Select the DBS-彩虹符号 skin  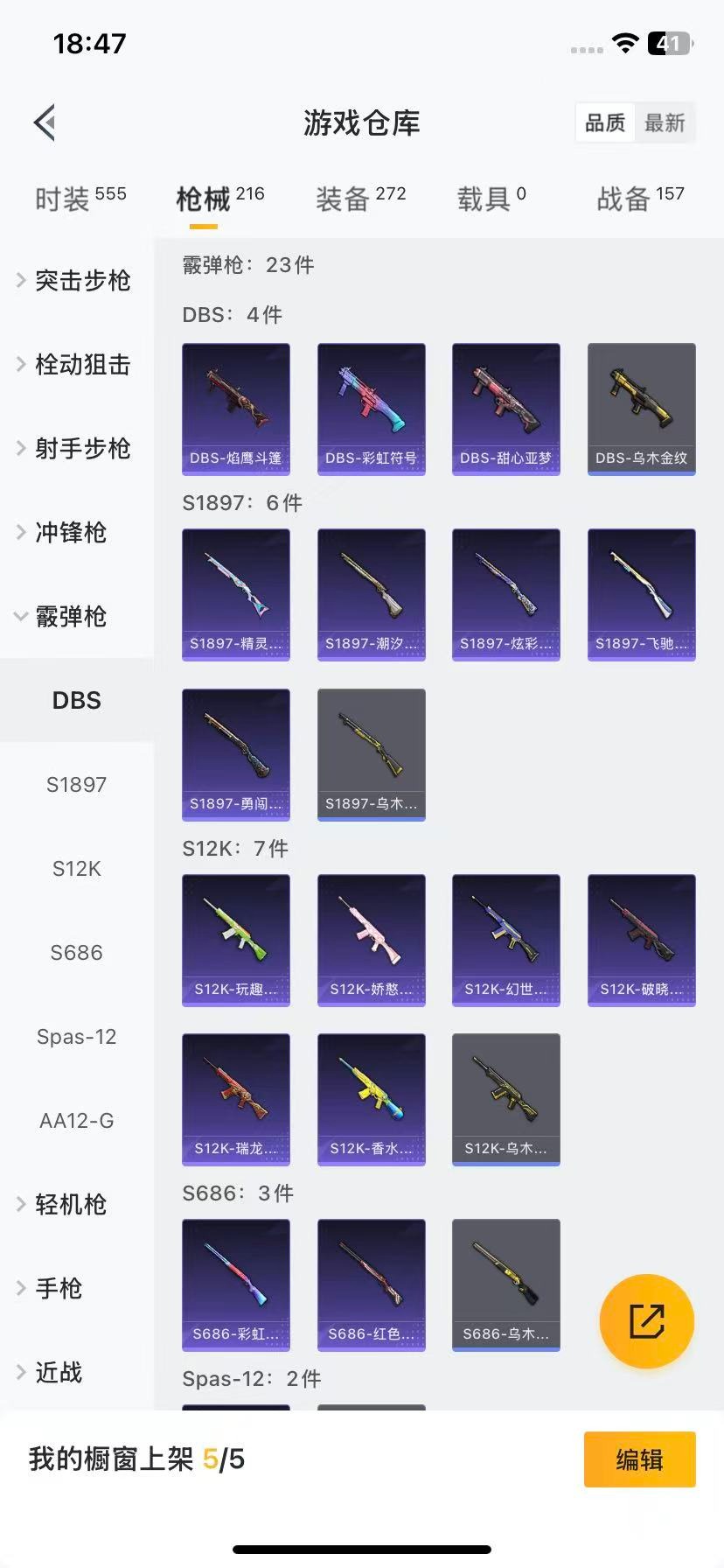tap(371, 409)
